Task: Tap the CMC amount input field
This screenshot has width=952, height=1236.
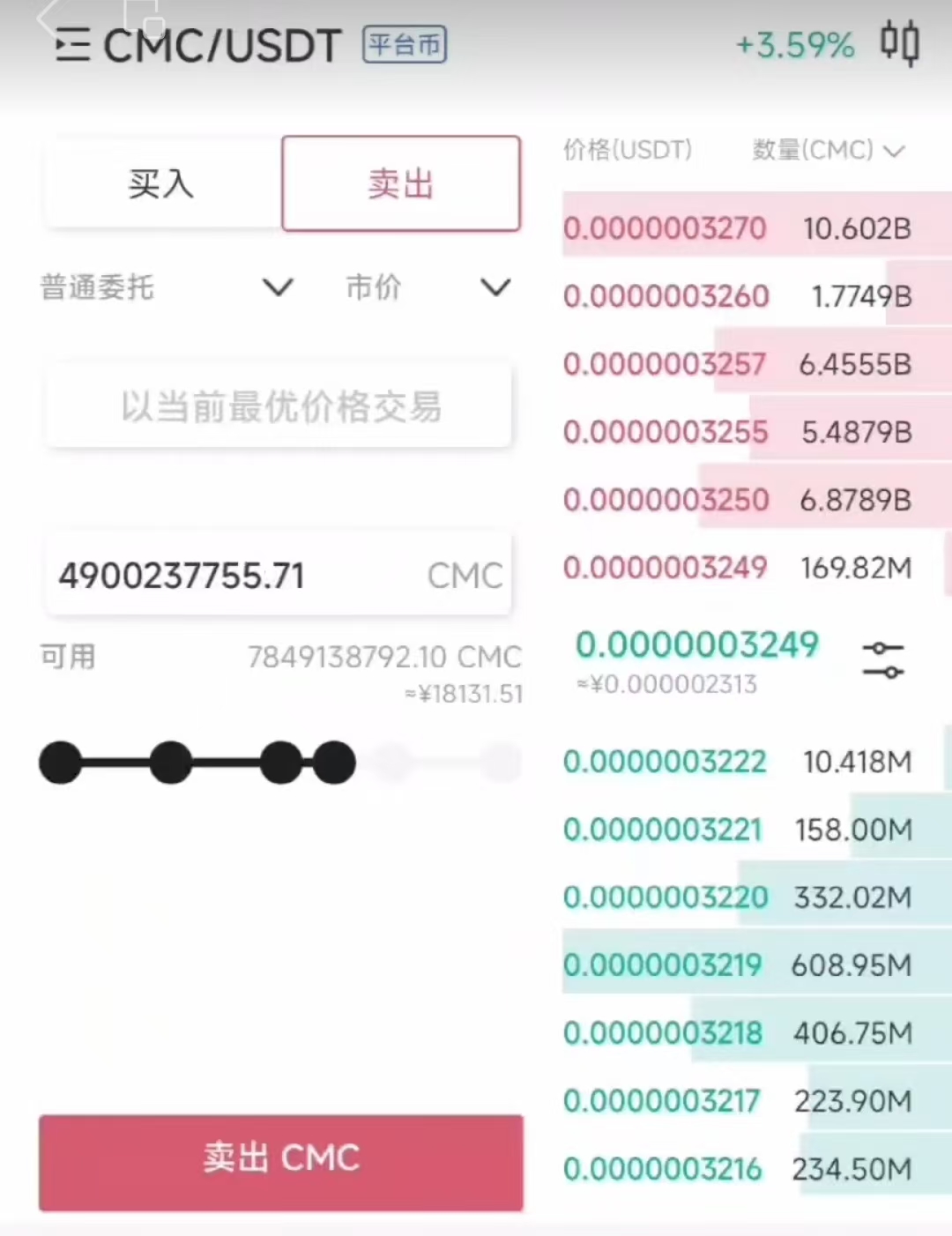Action: pyautogui.click(x=238, y=576)
